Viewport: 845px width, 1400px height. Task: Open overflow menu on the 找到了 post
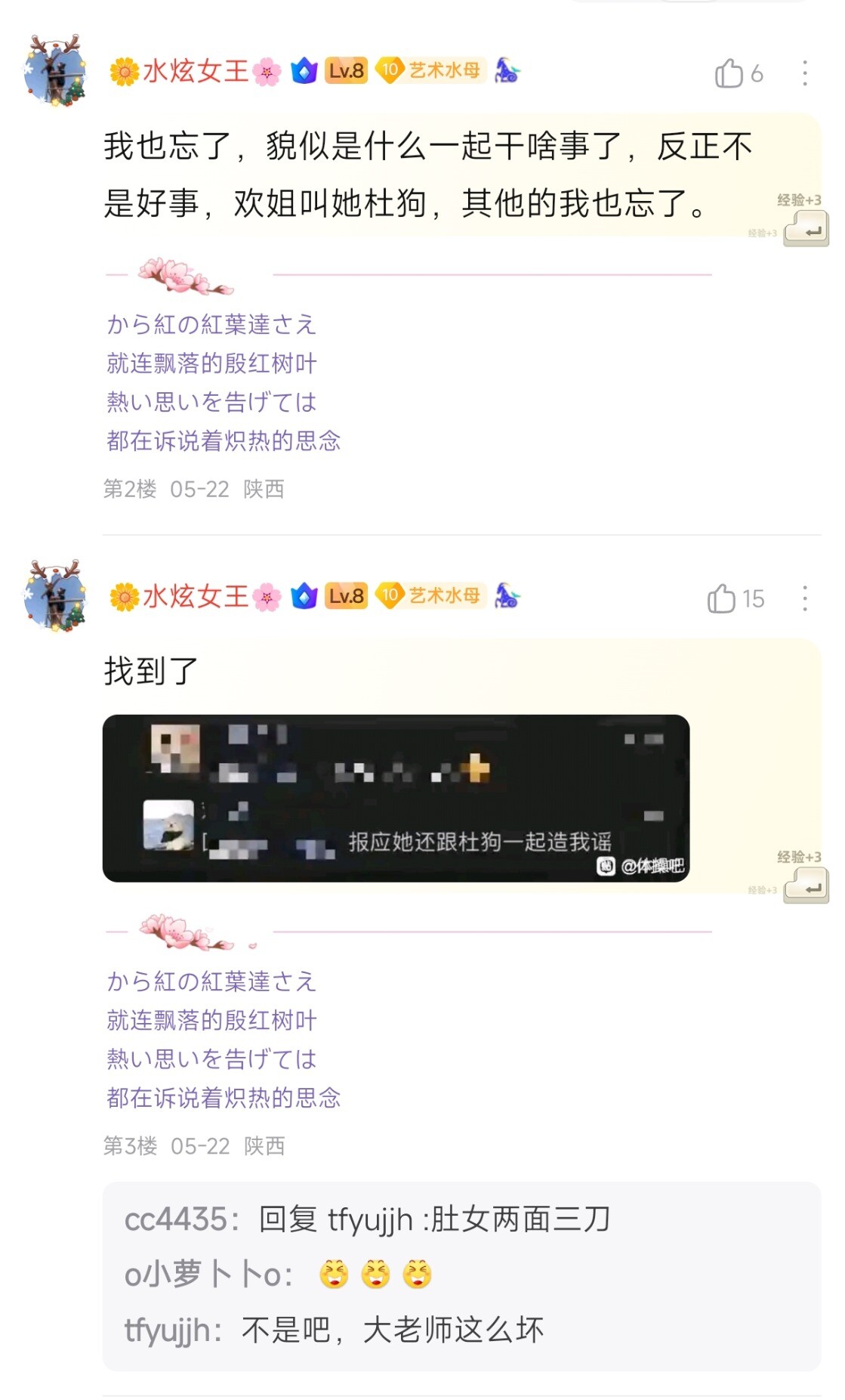pyautogui.click(x=805, y=598)
